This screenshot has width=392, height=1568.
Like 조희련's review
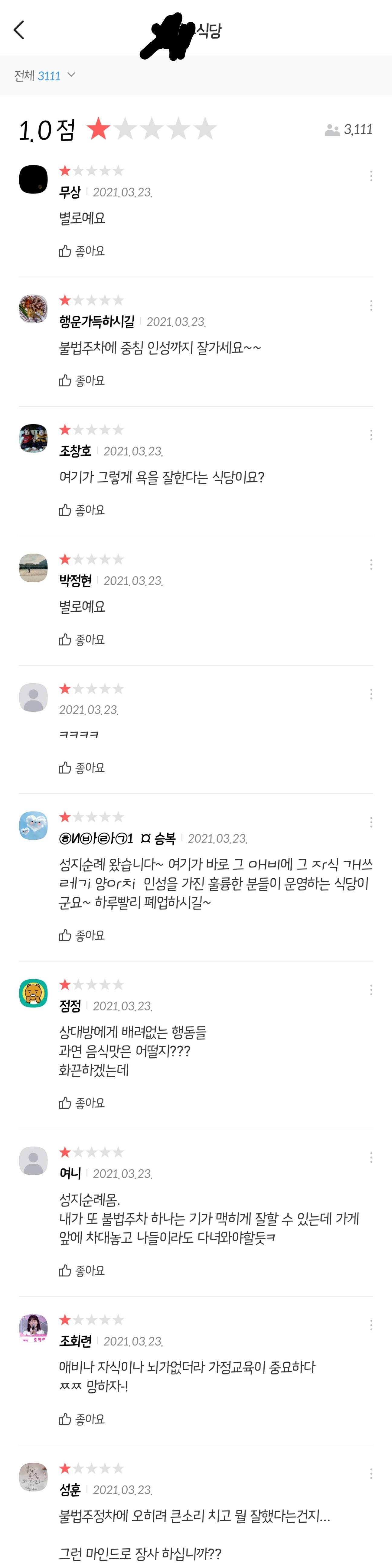[x=82, y=1419]
